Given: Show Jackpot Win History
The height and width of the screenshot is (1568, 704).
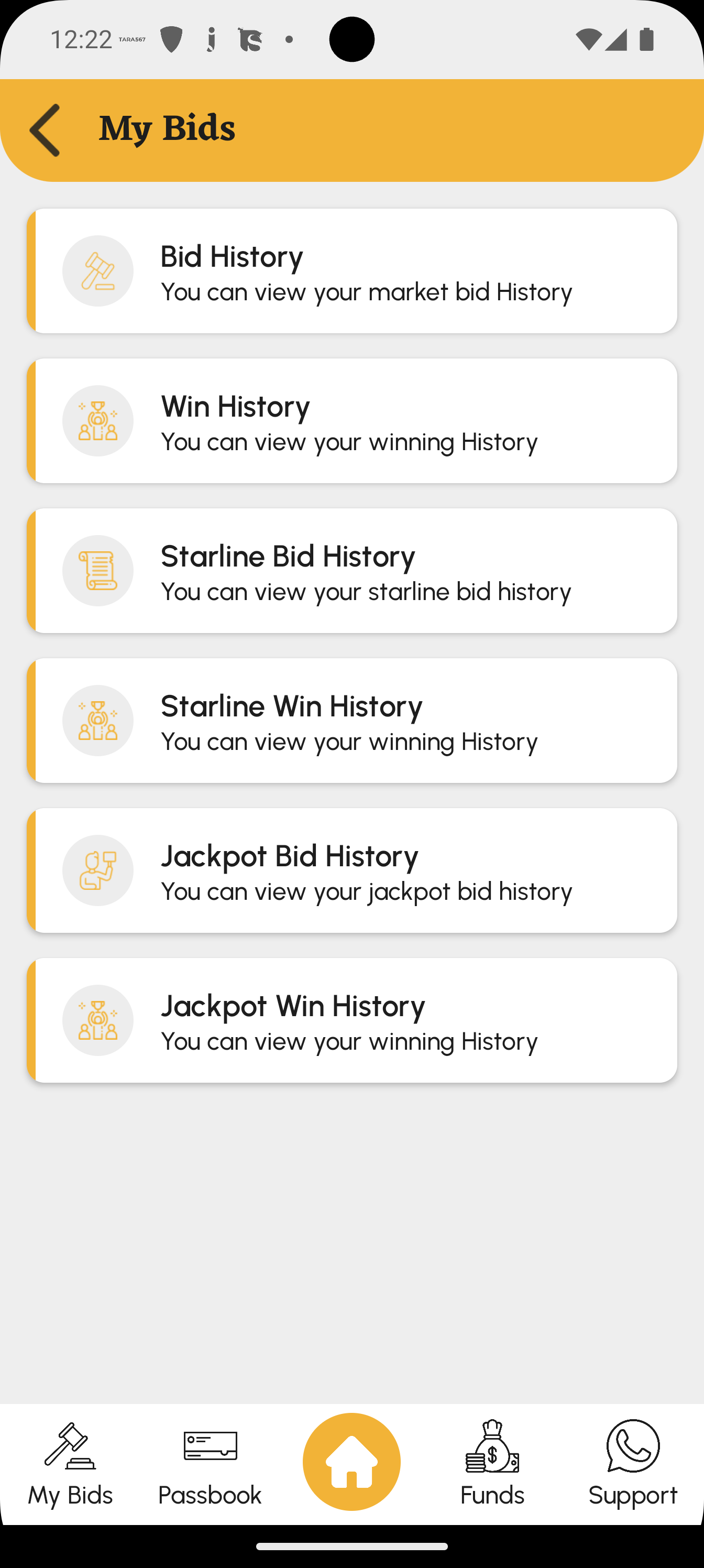Looking at the screenshot, I should 351,1020.
